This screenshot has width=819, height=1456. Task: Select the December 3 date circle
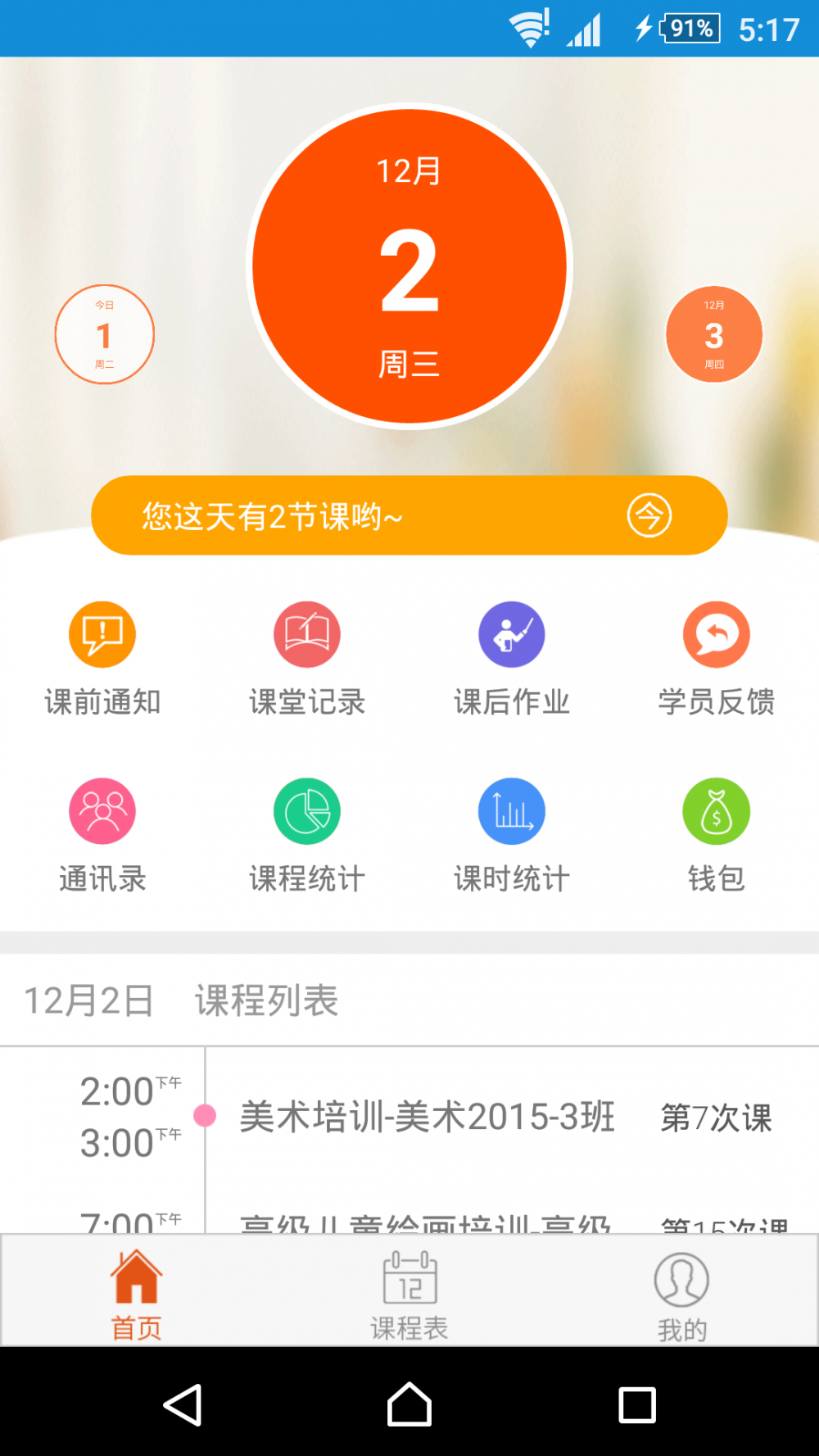tap(714, 334)
